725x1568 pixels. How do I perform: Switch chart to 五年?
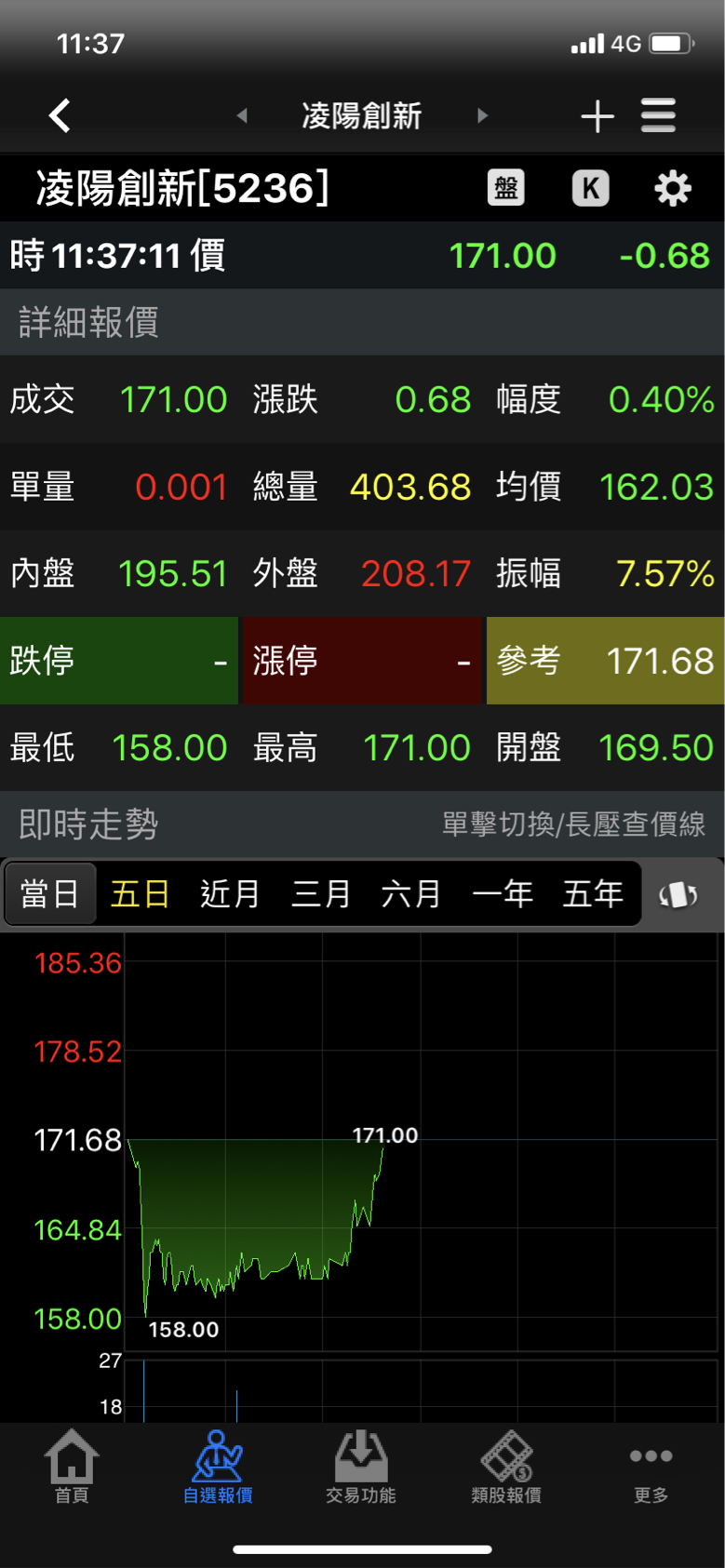click(x=593, y=894)
